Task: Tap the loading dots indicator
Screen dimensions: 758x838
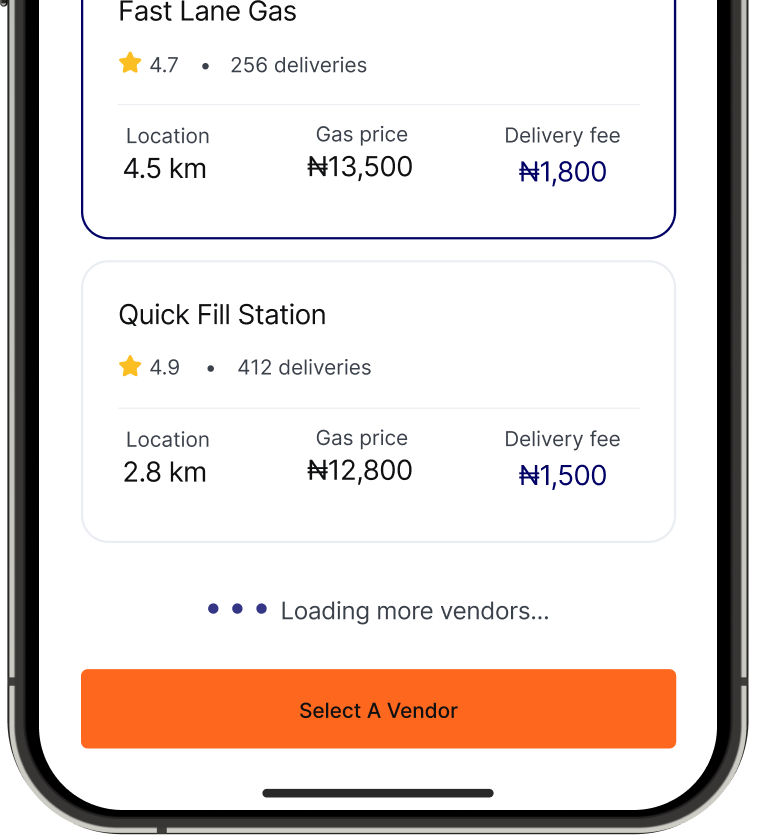Action: click(x=237, y=608)
